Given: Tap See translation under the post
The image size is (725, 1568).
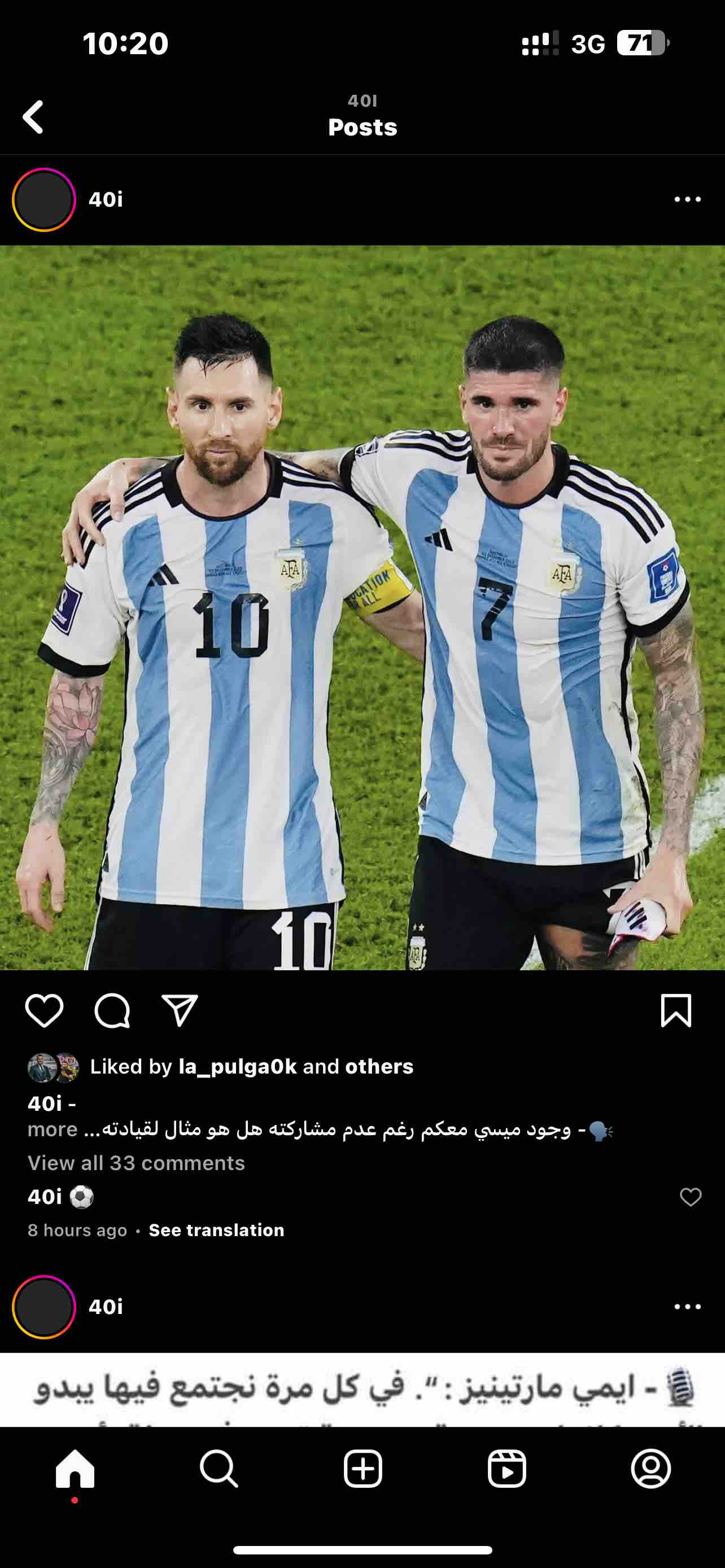Looking at the screenshot, I should tap(217, 1230).
